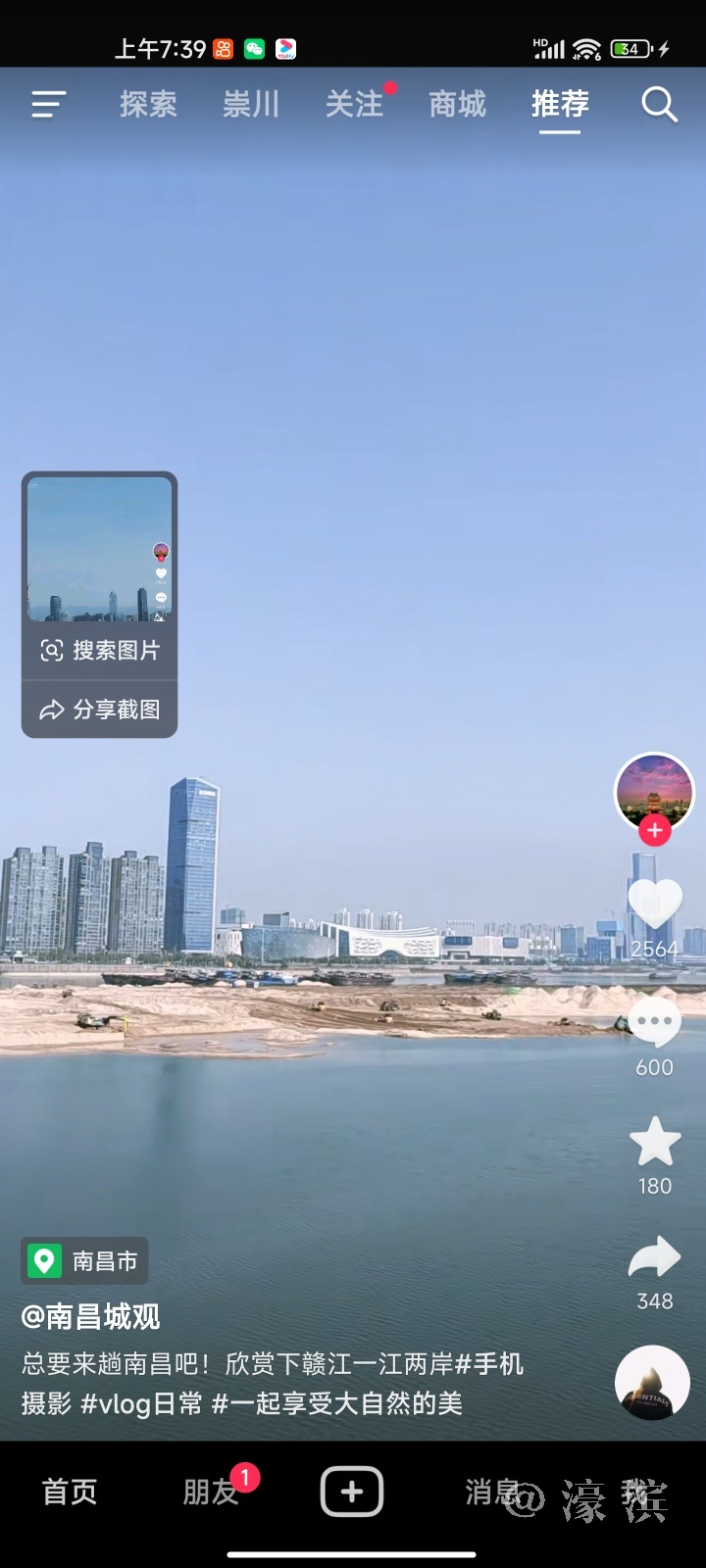
Task: Open the @南昌城观 profile
Action: pyautogui.click(x=91, y=1316)
